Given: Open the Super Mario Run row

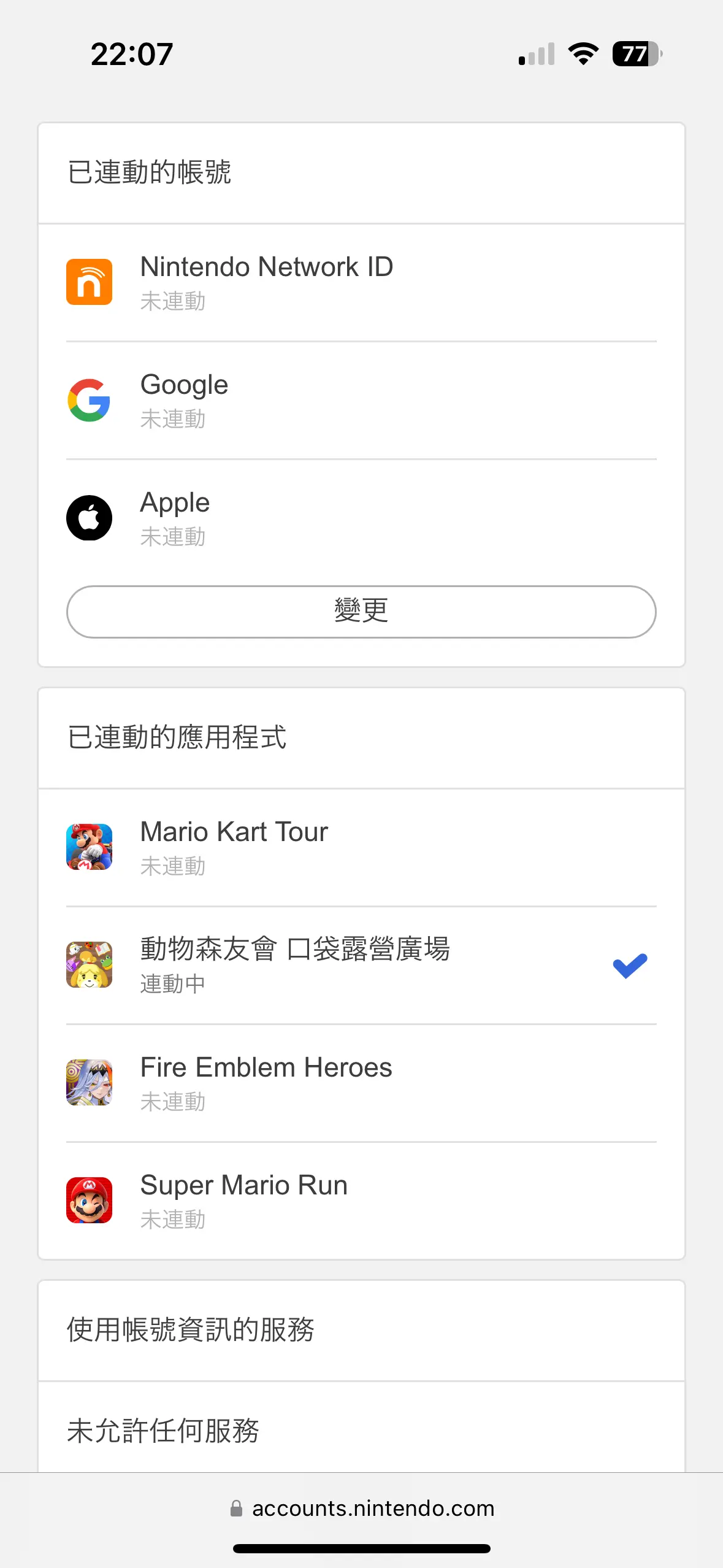Looking at the screenshot, I should (361, 1201).
